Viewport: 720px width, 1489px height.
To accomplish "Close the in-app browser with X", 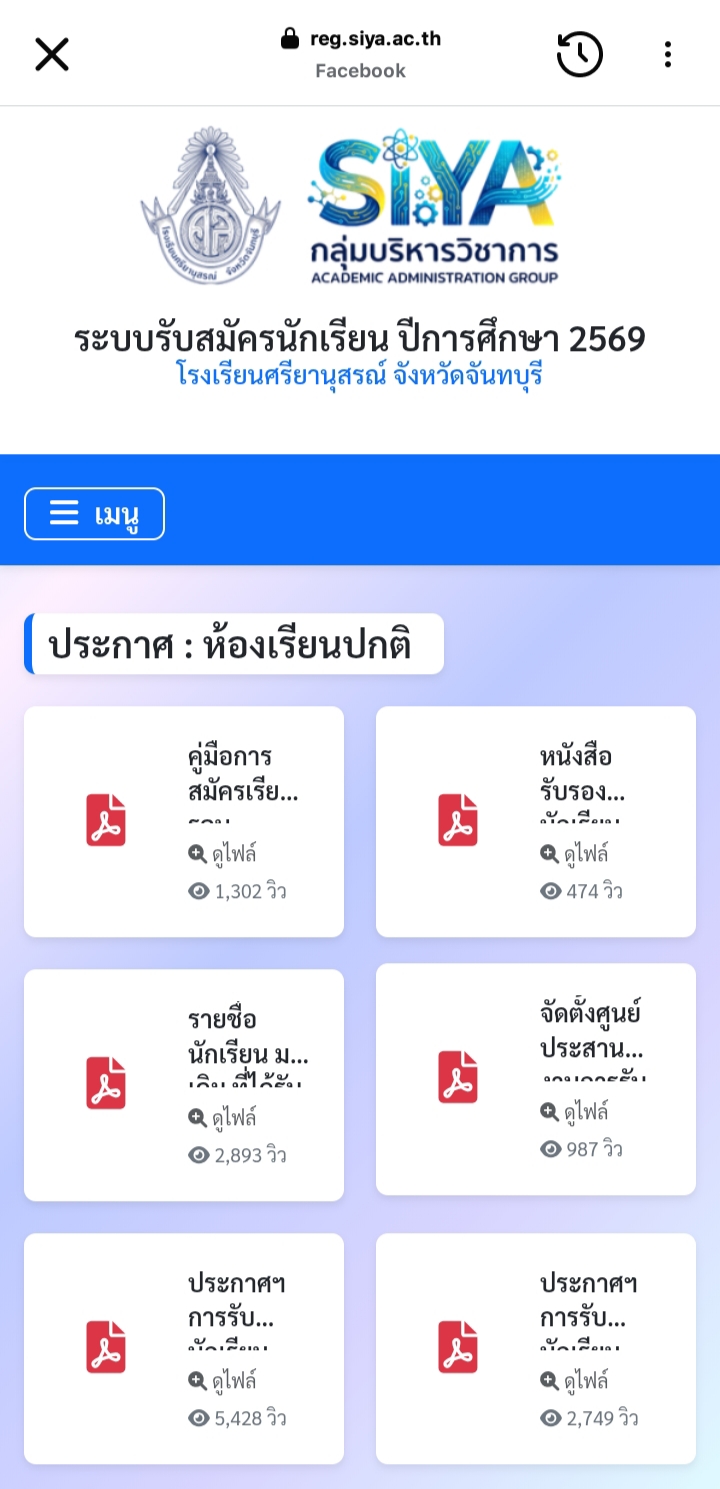I will tap(52, 54).
